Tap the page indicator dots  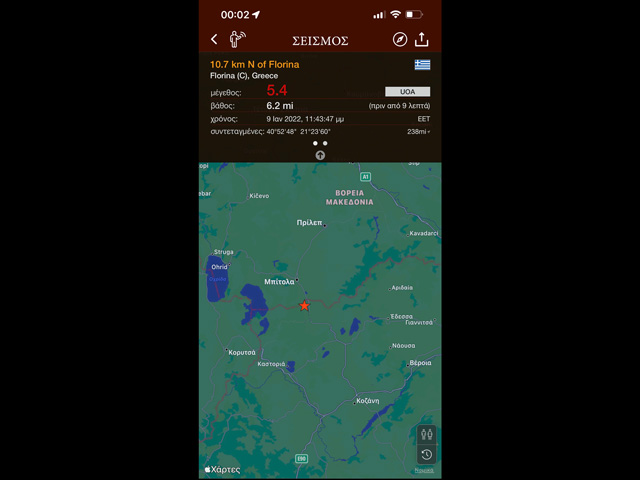(x=320, y=143)
